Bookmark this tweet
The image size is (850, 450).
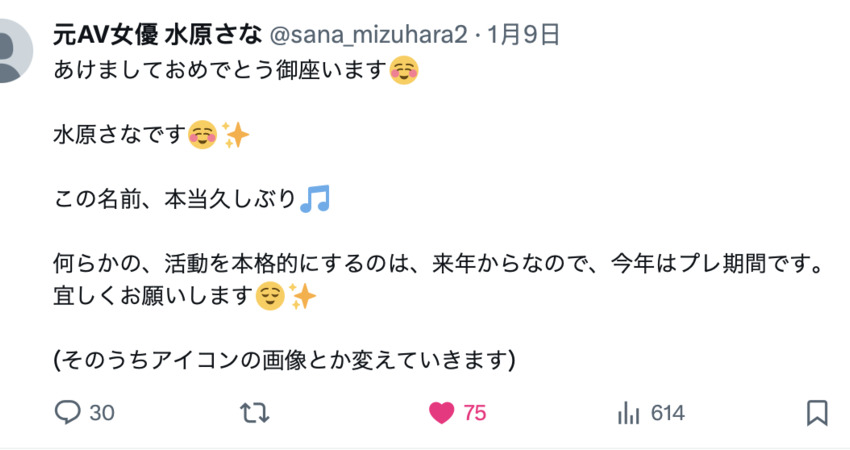click(816, 412)
